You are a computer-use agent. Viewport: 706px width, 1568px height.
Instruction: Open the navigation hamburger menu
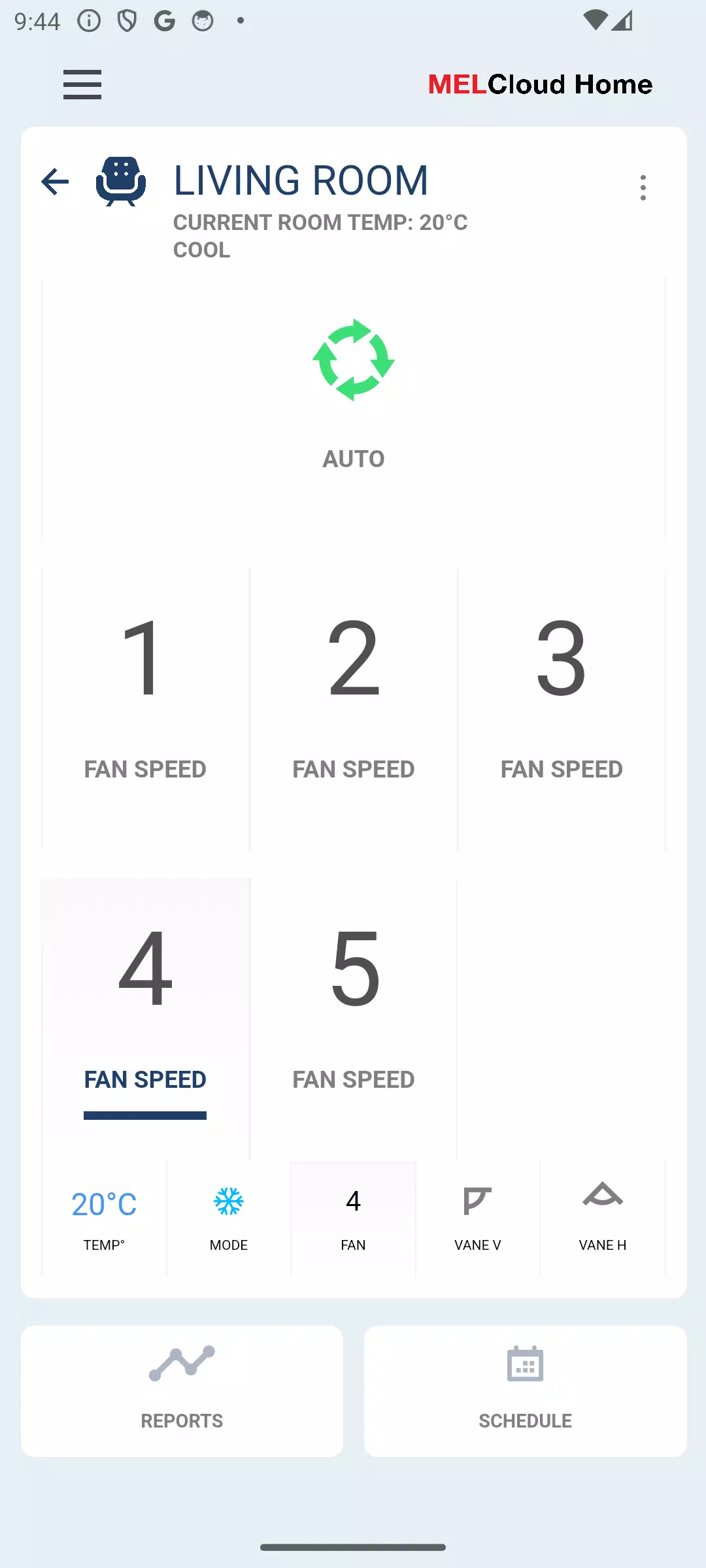point(82,85)
